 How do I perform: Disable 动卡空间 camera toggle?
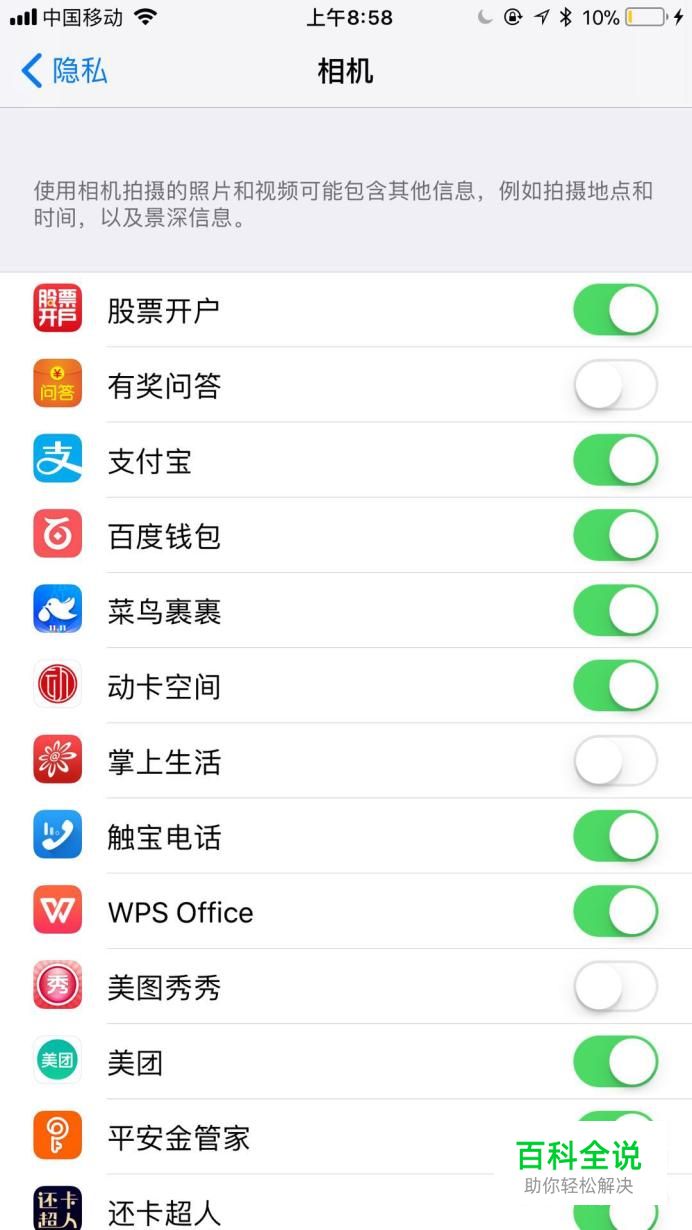coord(616,686)
